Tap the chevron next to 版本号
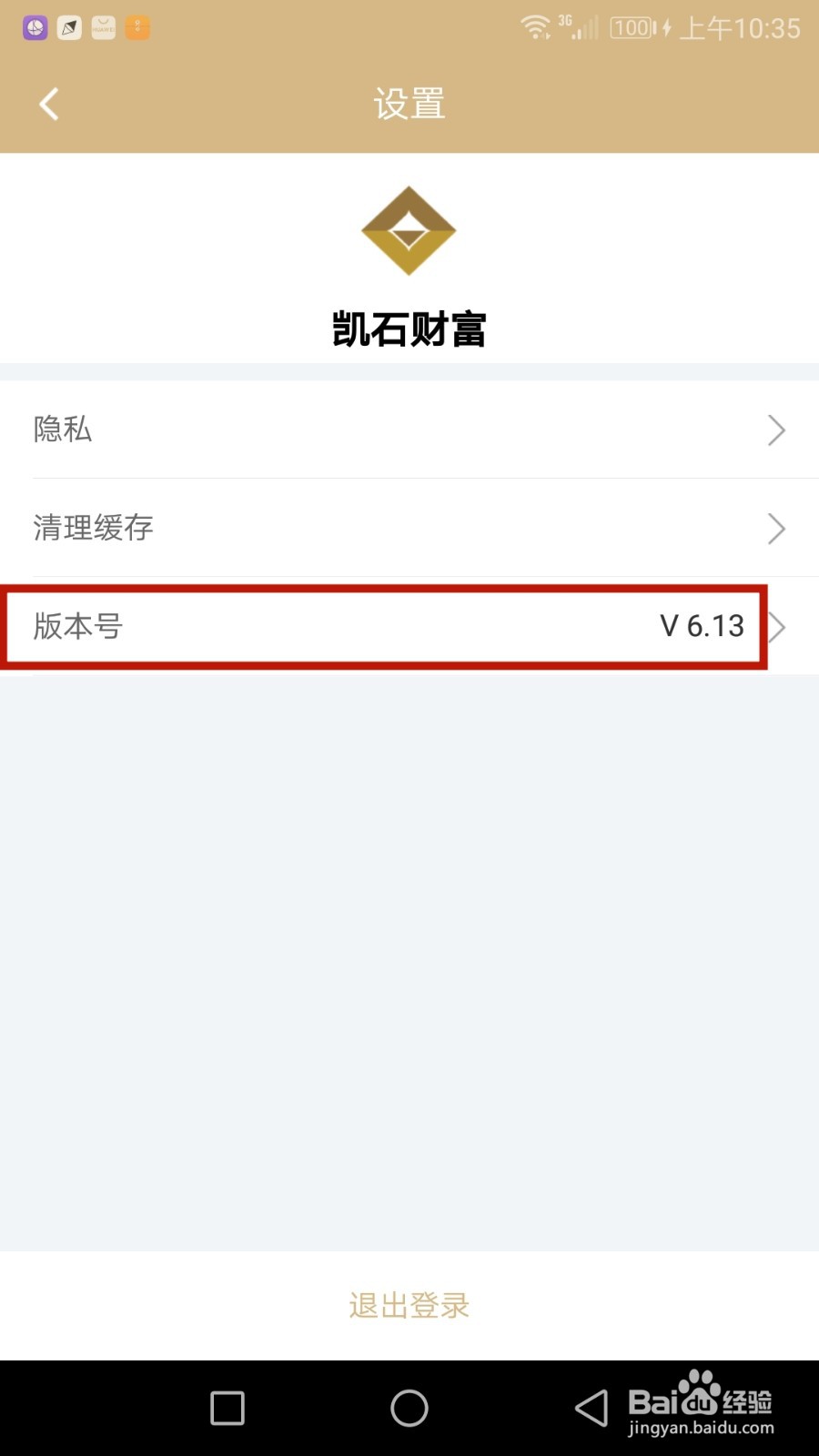Screen dimensions: 819x1456 point(779,626)
